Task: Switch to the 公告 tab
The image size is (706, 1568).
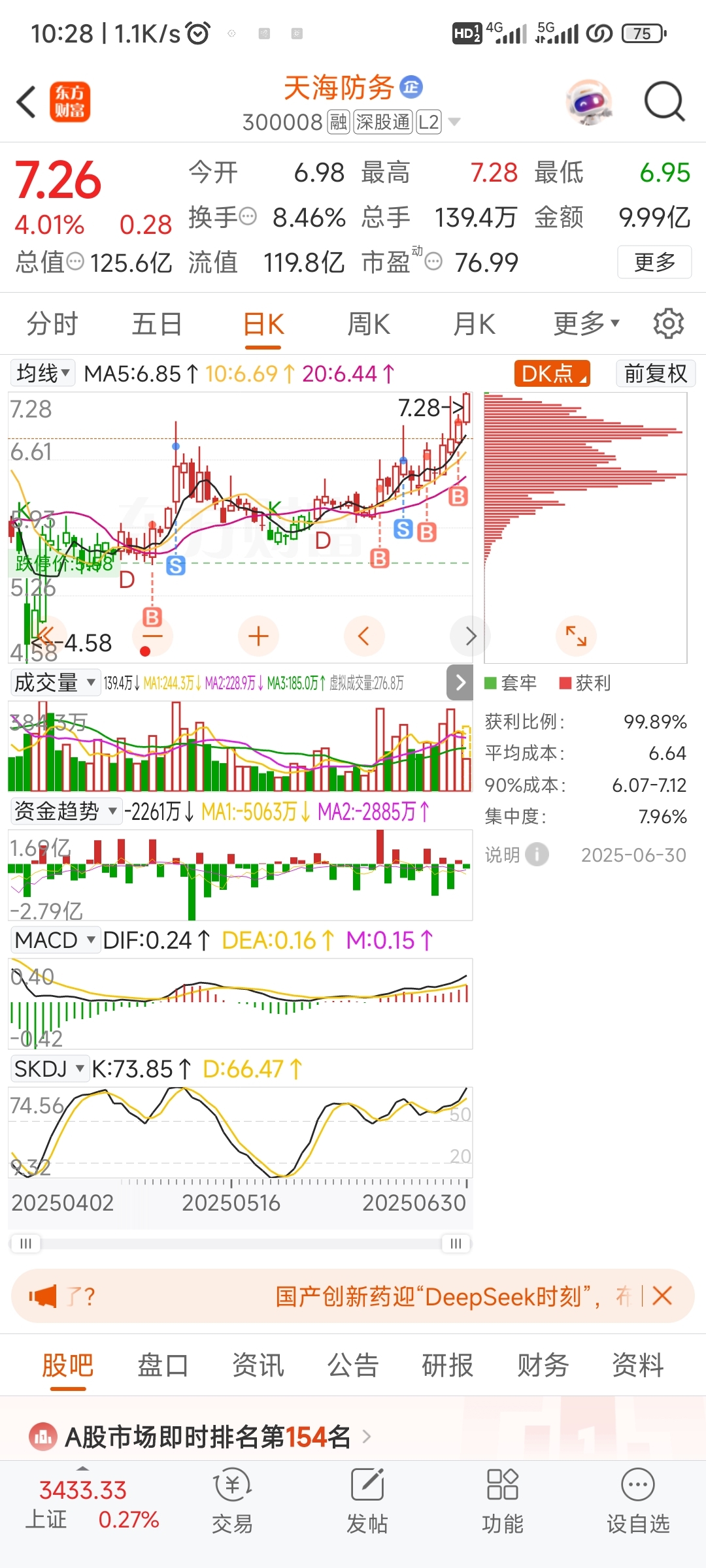Action: [x=353, y=1365]
